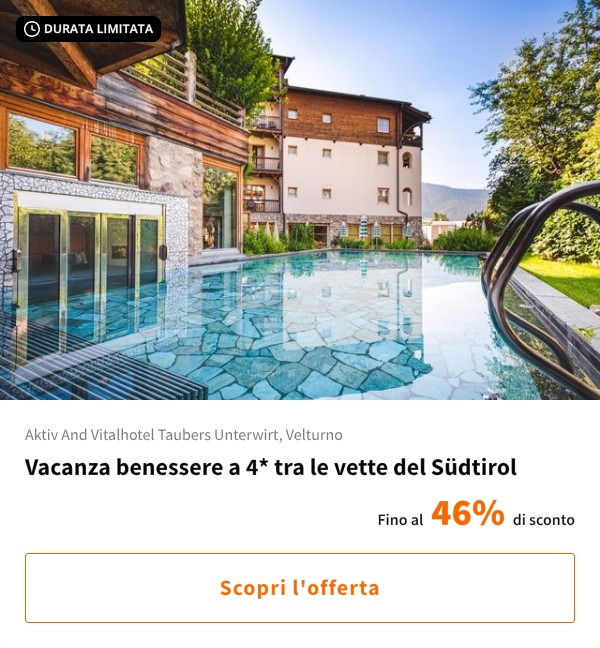Tap the Scopri l'offerta button

click(x=300, y=588)
